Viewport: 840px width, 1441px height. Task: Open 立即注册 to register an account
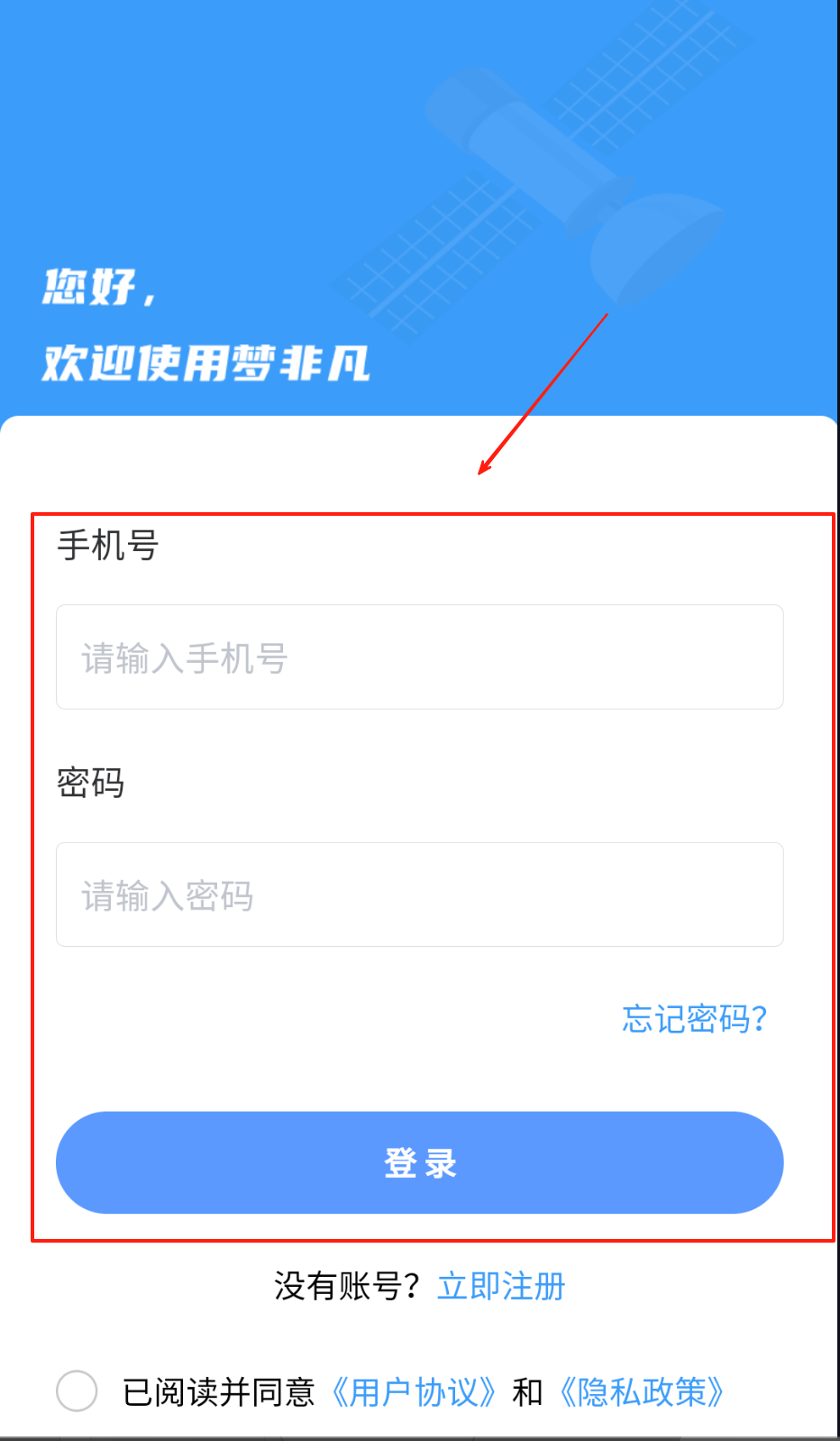tap(501, 1286)
